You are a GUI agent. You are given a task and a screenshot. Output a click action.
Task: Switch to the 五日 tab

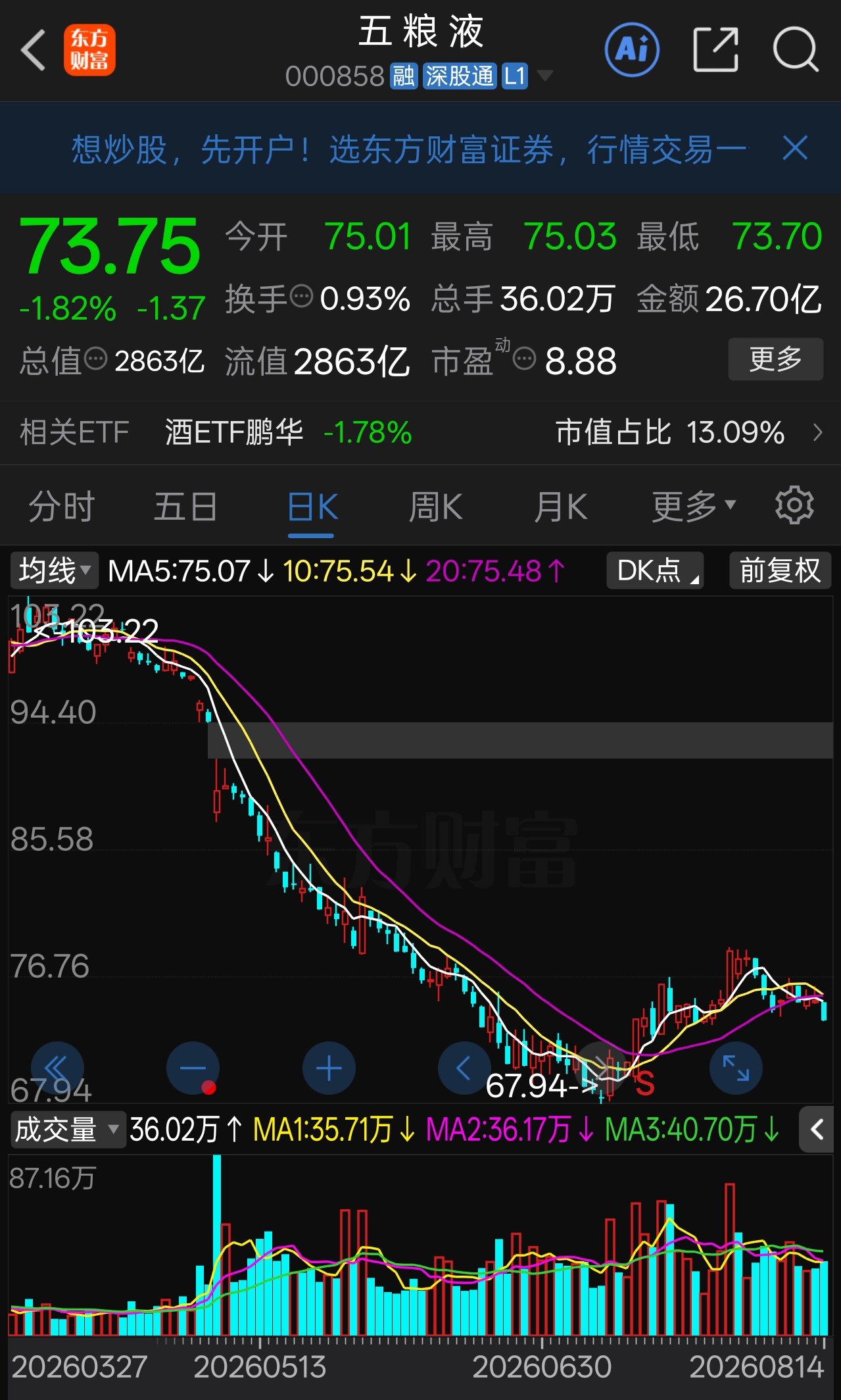point(185,507)
